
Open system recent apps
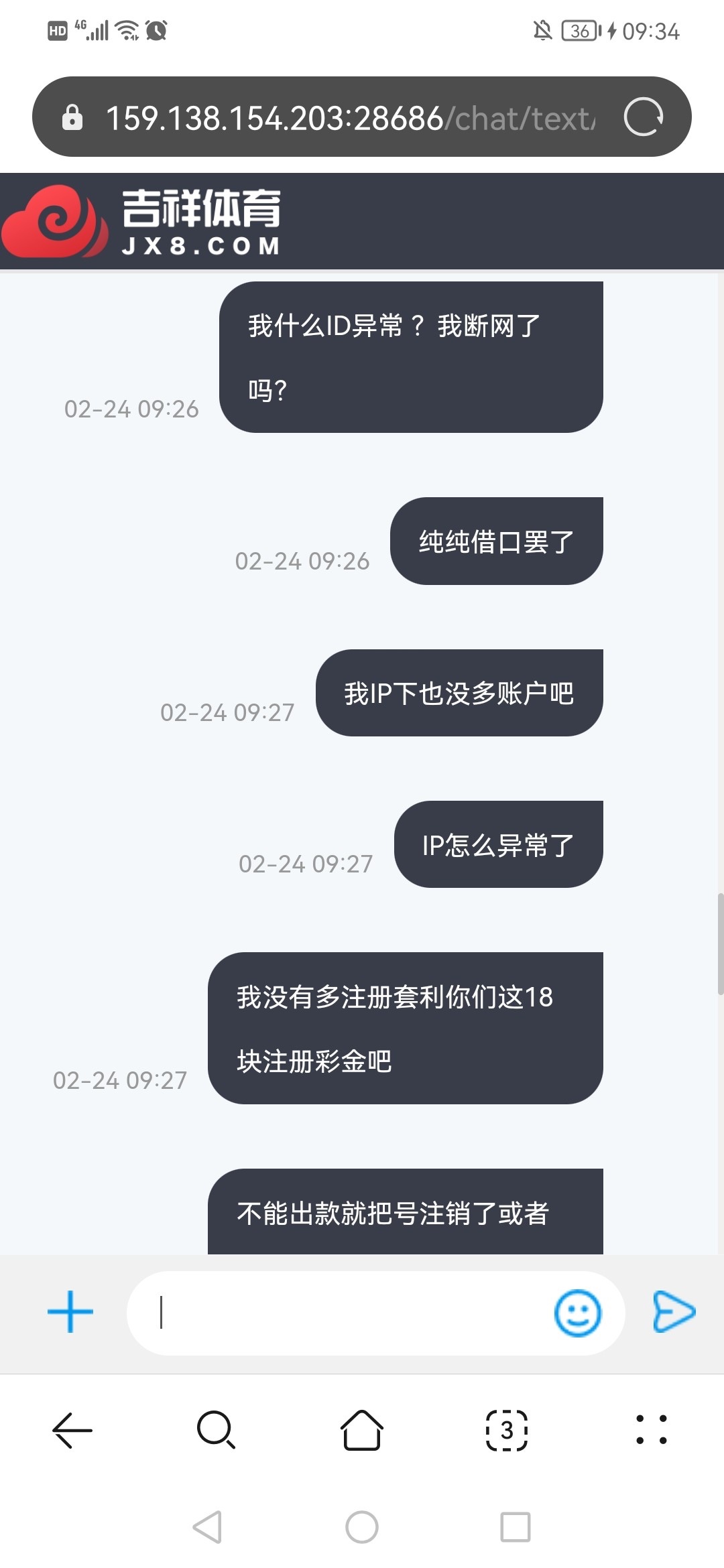516,1527
